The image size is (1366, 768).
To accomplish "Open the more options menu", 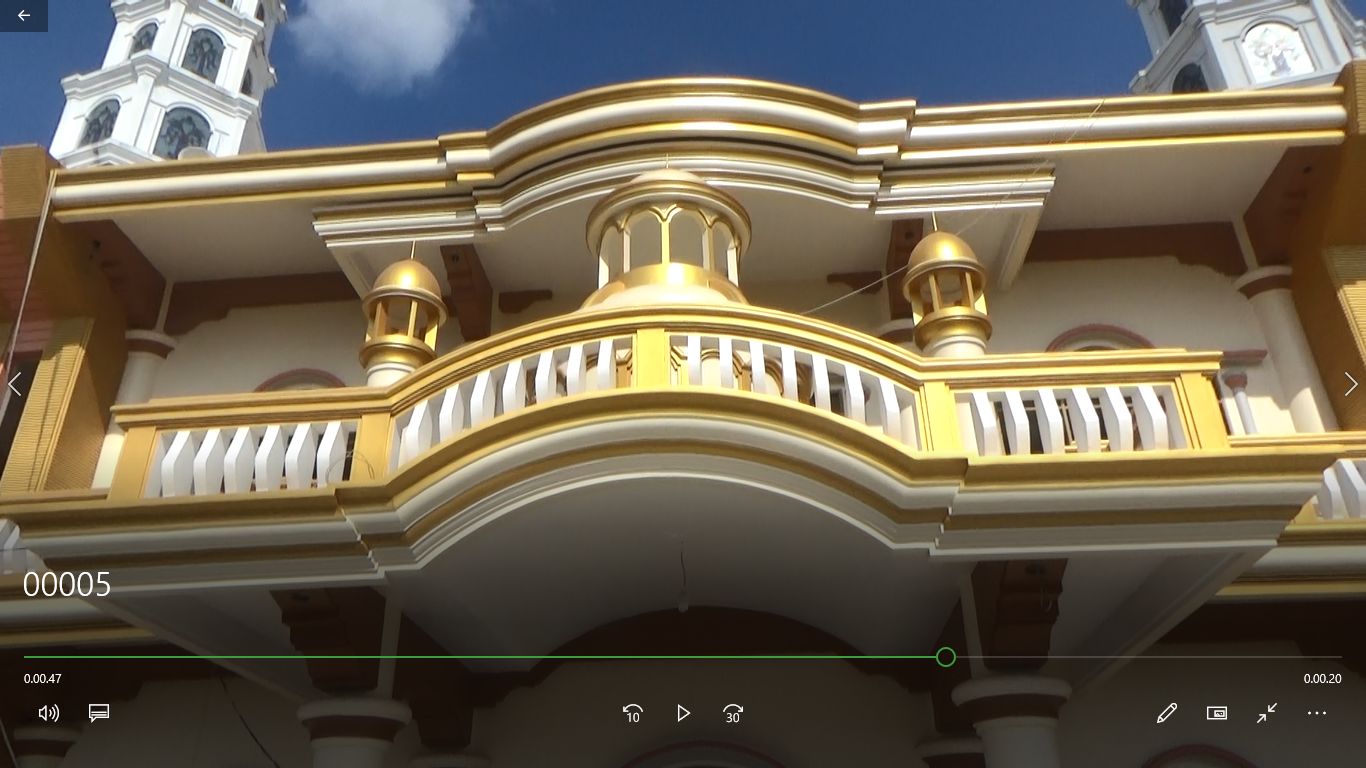I will click(x=1317, y=713).
